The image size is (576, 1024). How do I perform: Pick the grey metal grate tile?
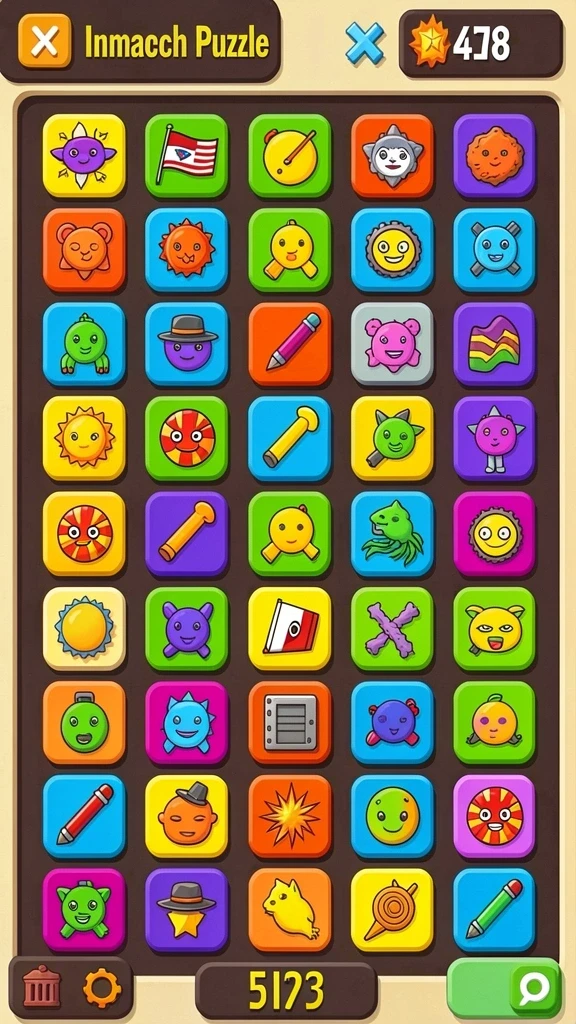(290, 722)
